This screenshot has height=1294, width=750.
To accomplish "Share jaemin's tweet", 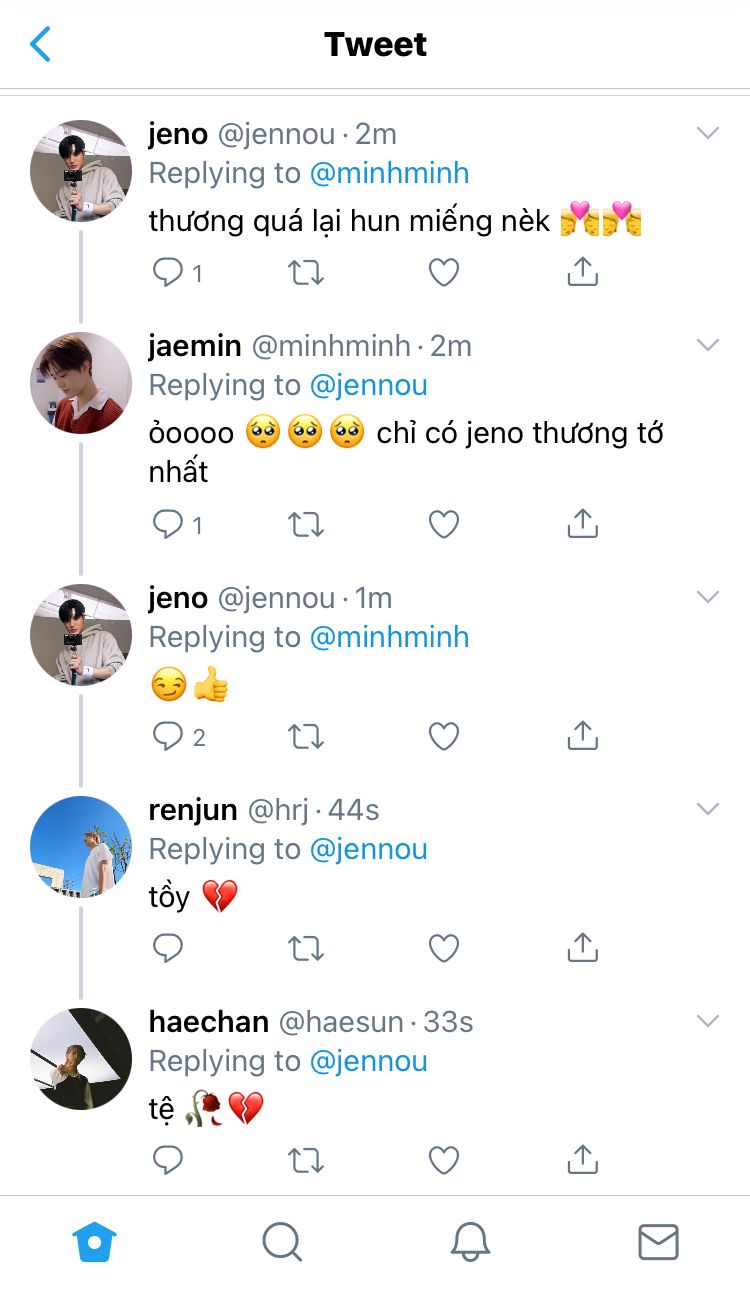I will pyautogui.click(x=582, y=523).
